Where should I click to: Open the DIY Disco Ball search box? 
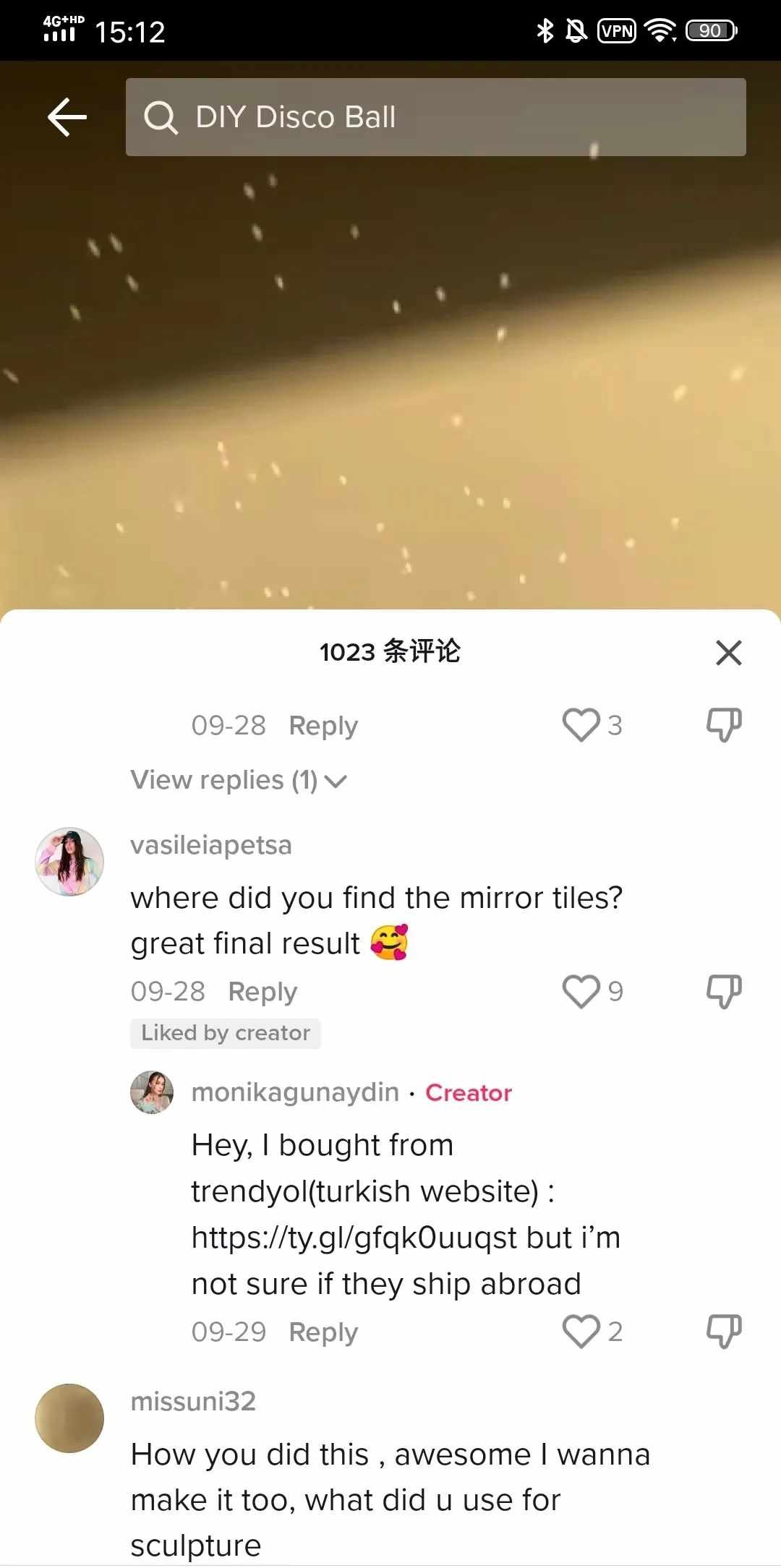pos(435,117)
